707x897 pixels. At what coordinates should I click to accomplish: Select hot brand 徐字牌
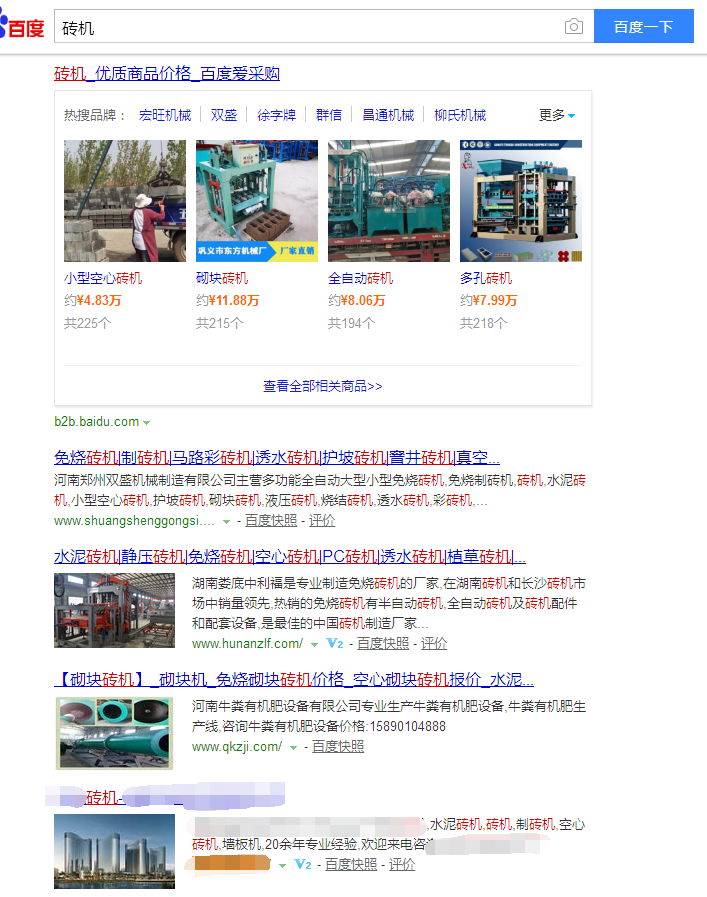276,115
